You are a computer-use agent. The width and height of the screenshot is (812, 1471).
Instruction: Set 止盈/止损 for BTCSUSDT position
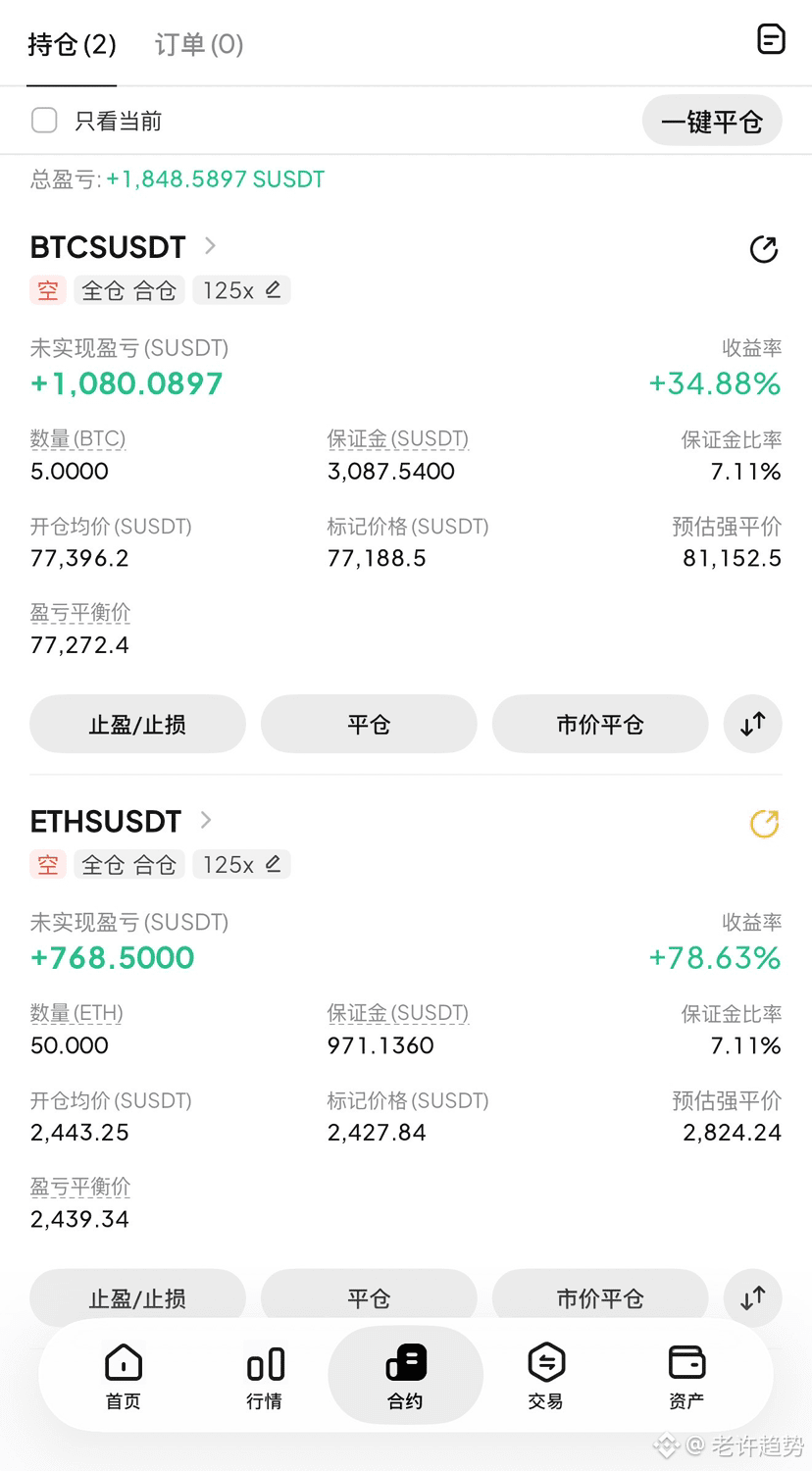pos(137,724)
